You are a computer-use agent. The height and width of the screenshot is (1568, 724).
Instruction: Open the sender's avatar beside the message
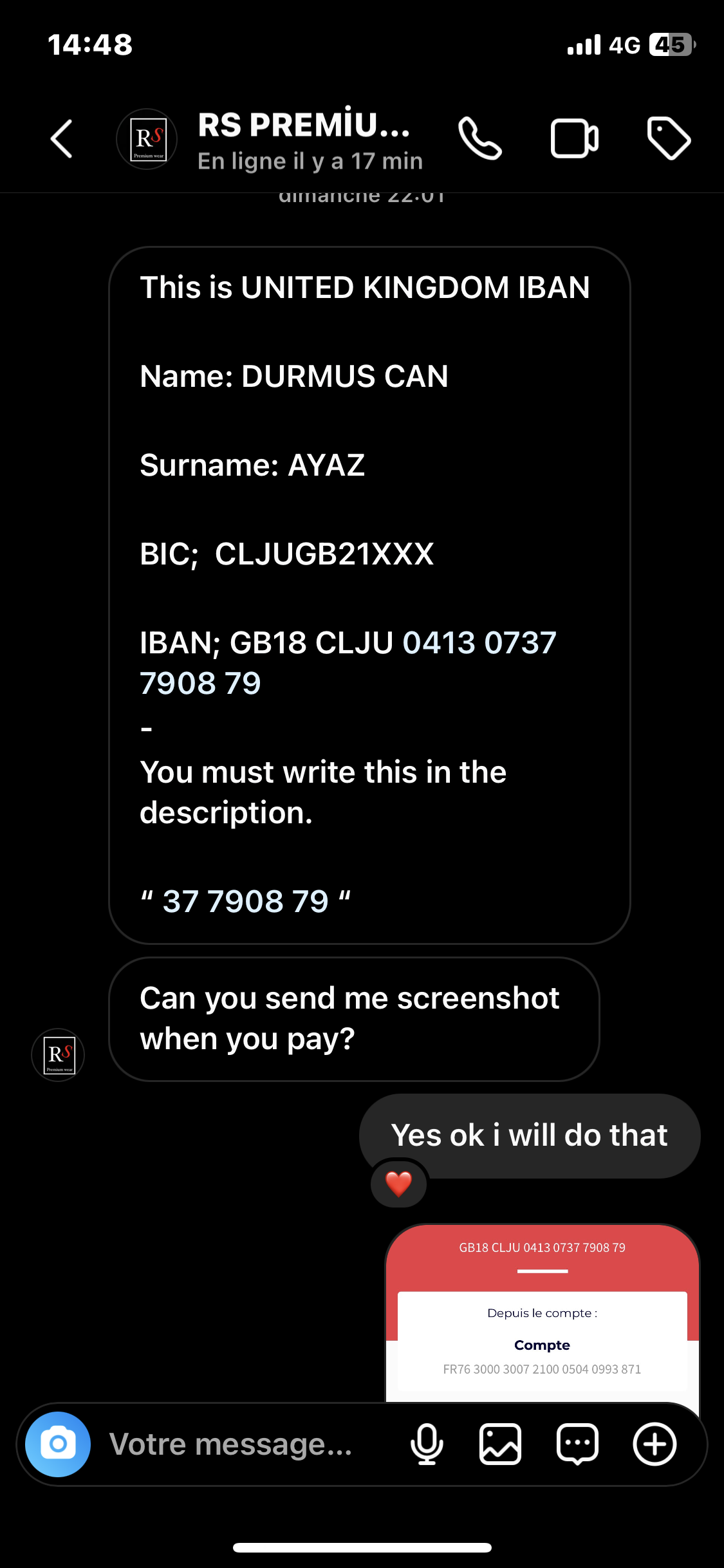pos(58,1055)
